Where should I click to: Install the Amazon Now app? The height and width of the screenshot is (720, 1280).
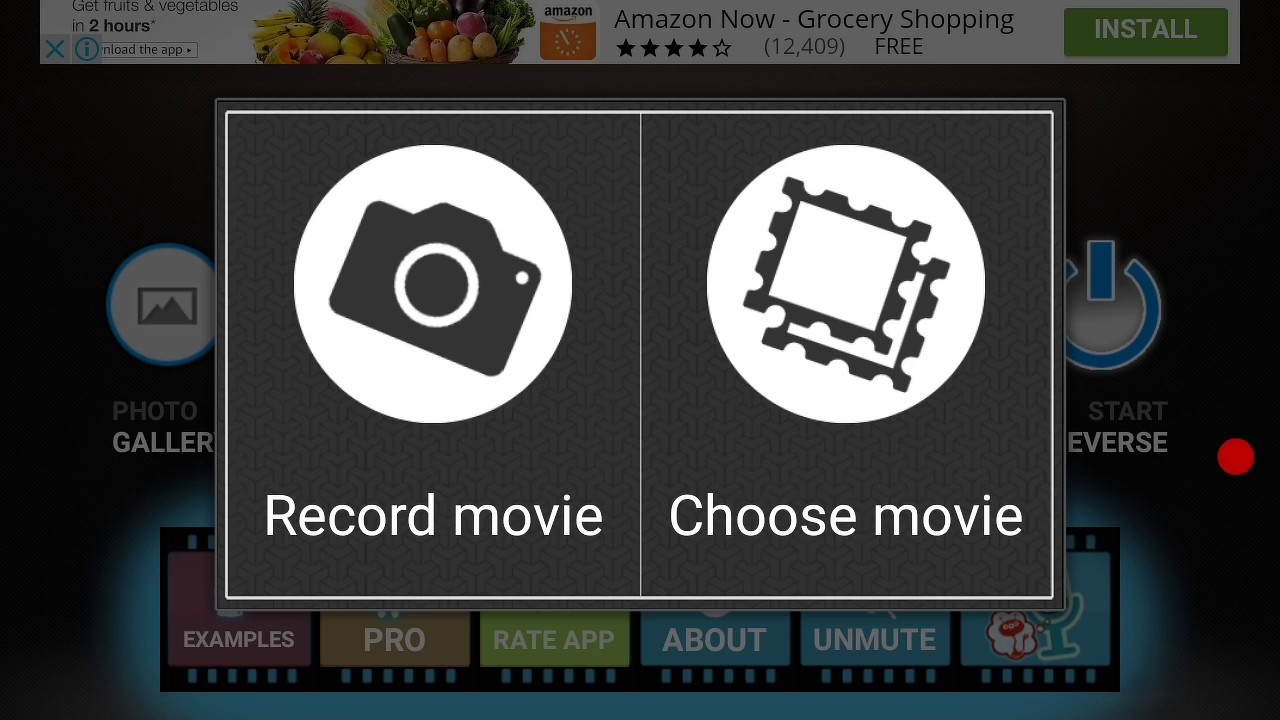(1145, 31)
